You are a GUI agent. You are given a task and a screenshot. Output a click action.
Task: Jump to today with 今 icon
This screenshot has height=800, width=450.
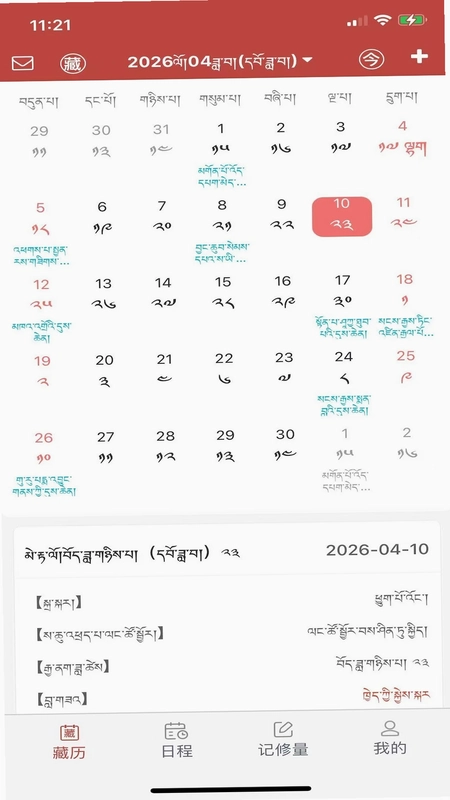click(371, 60)
